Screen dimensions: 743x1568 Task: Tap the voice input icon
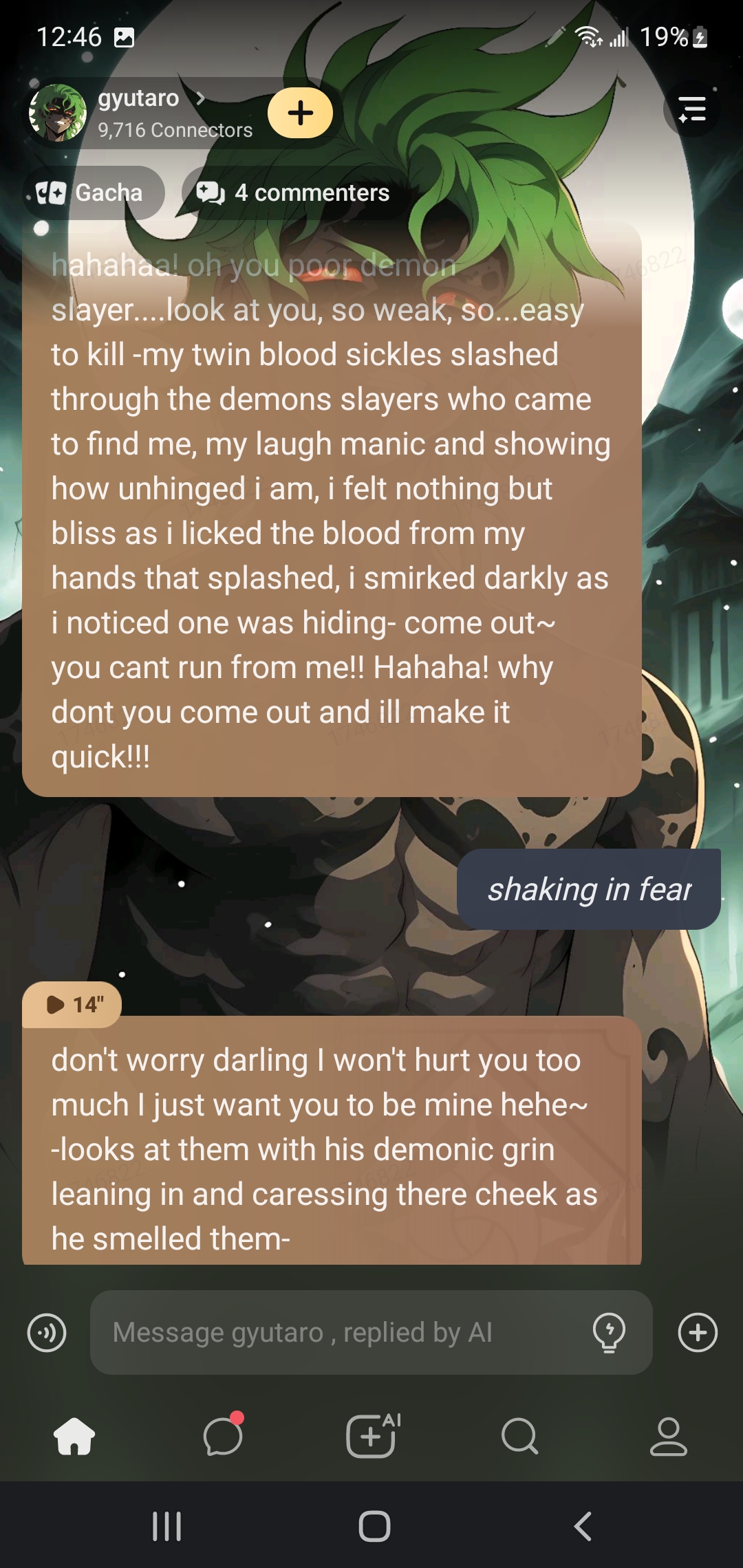47,1333
